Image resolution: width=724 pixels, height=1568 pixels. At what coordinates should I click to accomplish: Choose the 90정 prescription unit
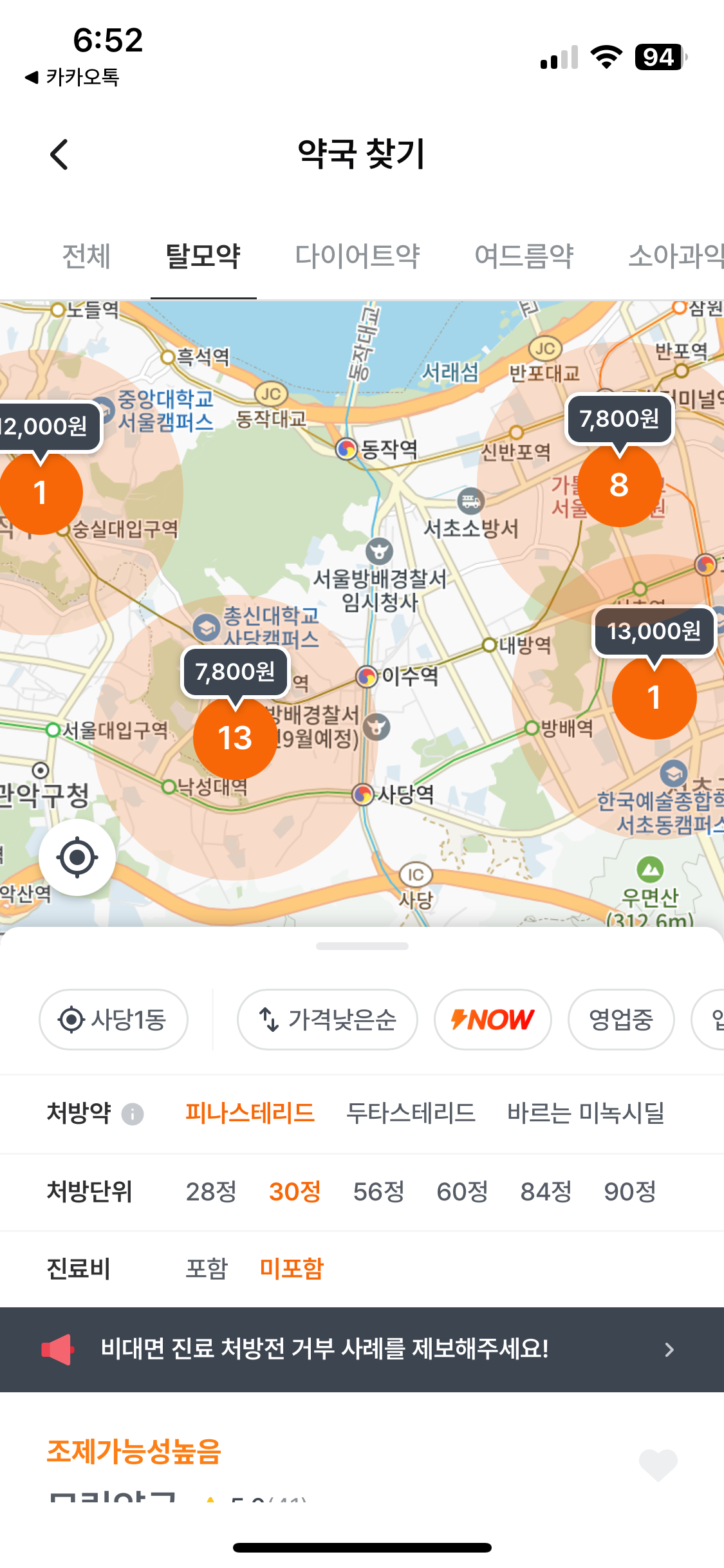(x=629, y=1191)
